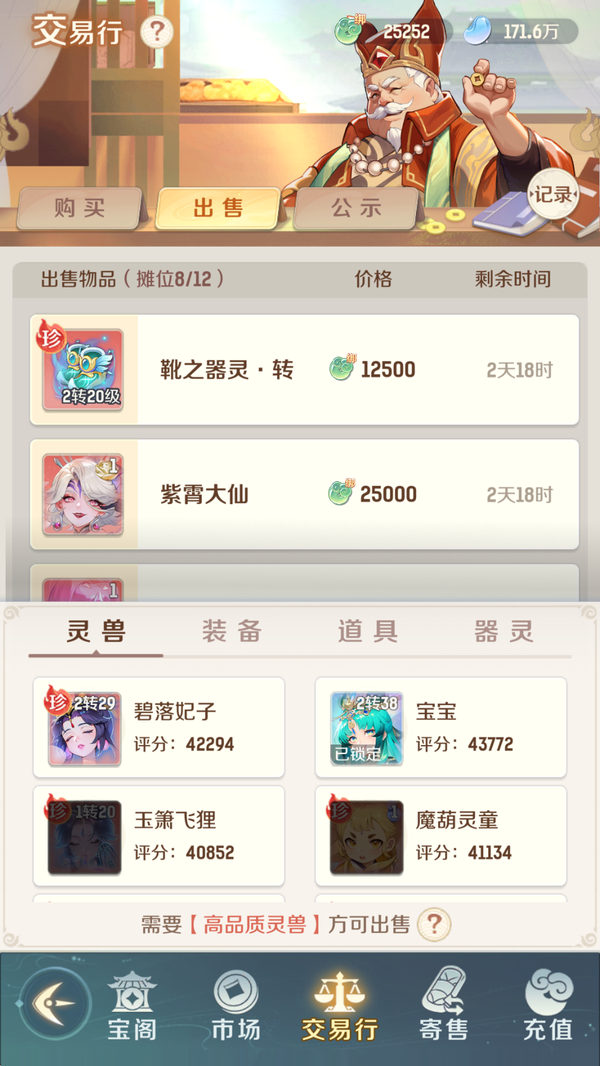Switch to the 器灵 category tab
The height and width of the screenshot is (1066, 600).
[503, 631]
